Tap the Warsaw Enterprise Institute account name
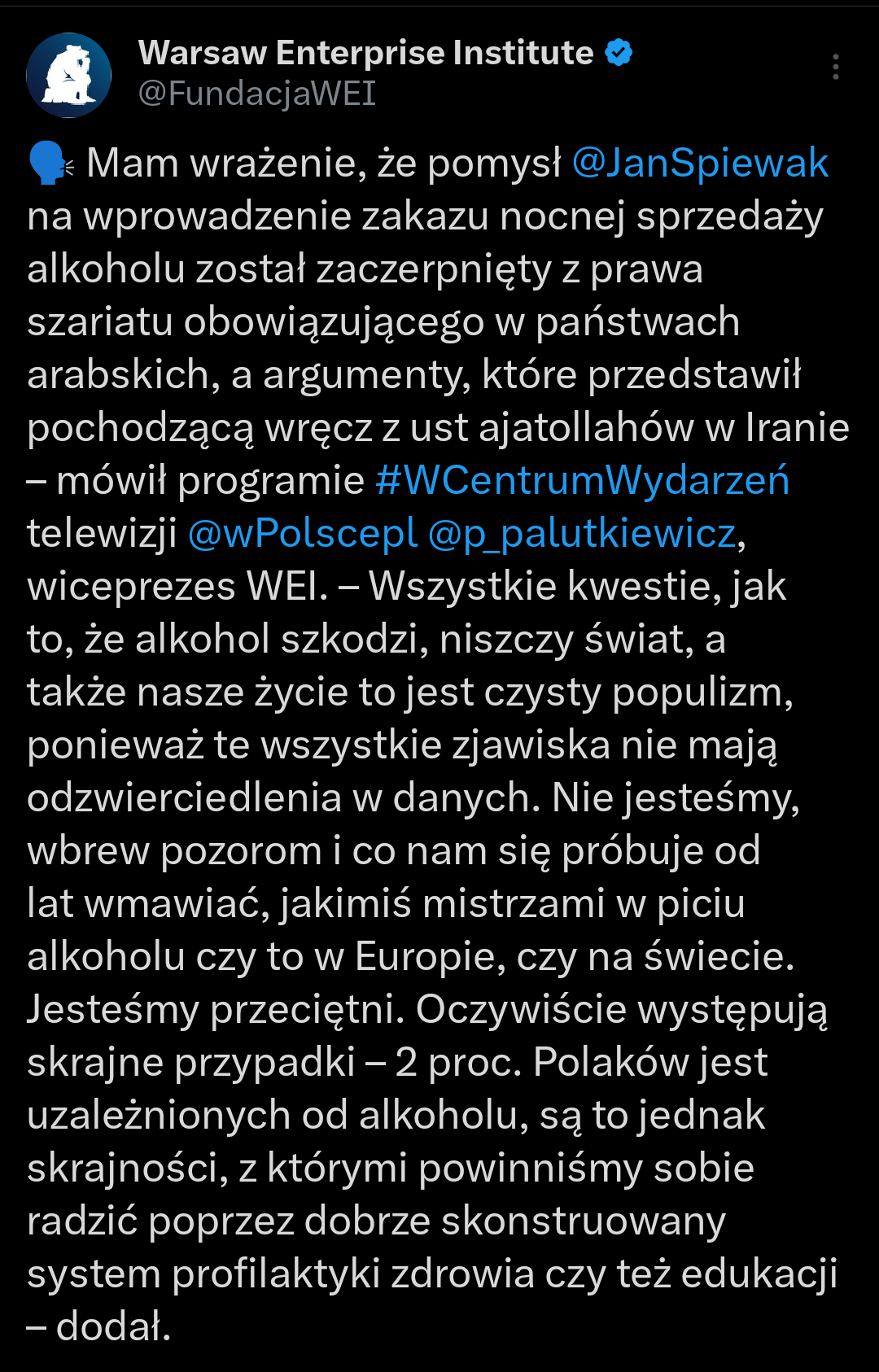This screenshot has width=879, height=1372. pos(366,54)
